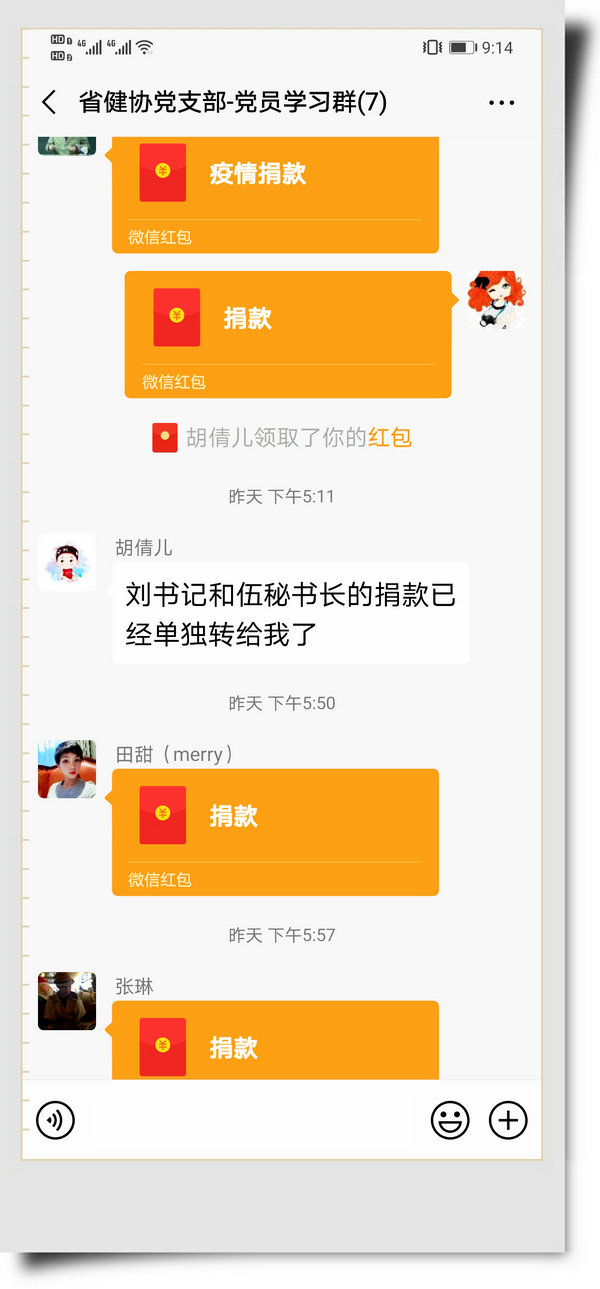Open the plus attachments menu
Viewport: 600px width, 1289px height.
tap(508, 1119)
